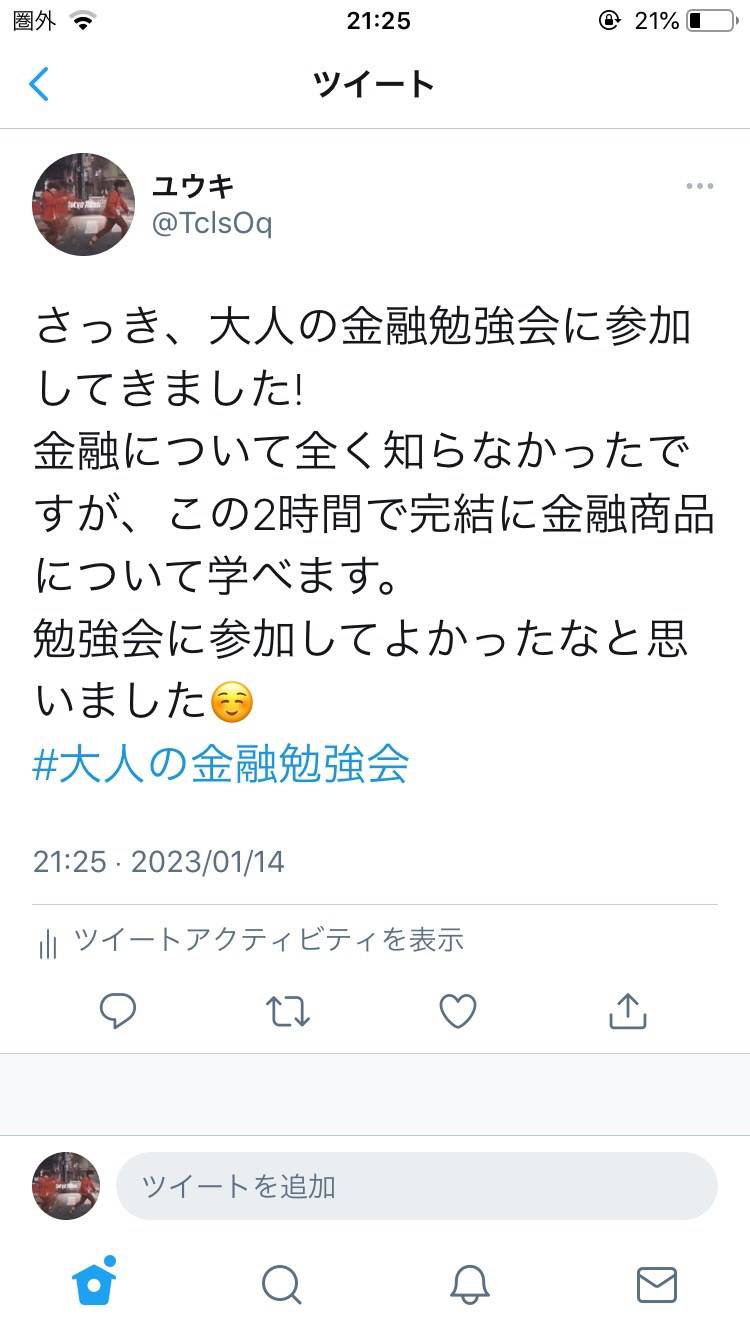The height and width of the screenshot is (1334, 750).
Task: Switch to the Search tab
Action: click(x=282, y=1285)
